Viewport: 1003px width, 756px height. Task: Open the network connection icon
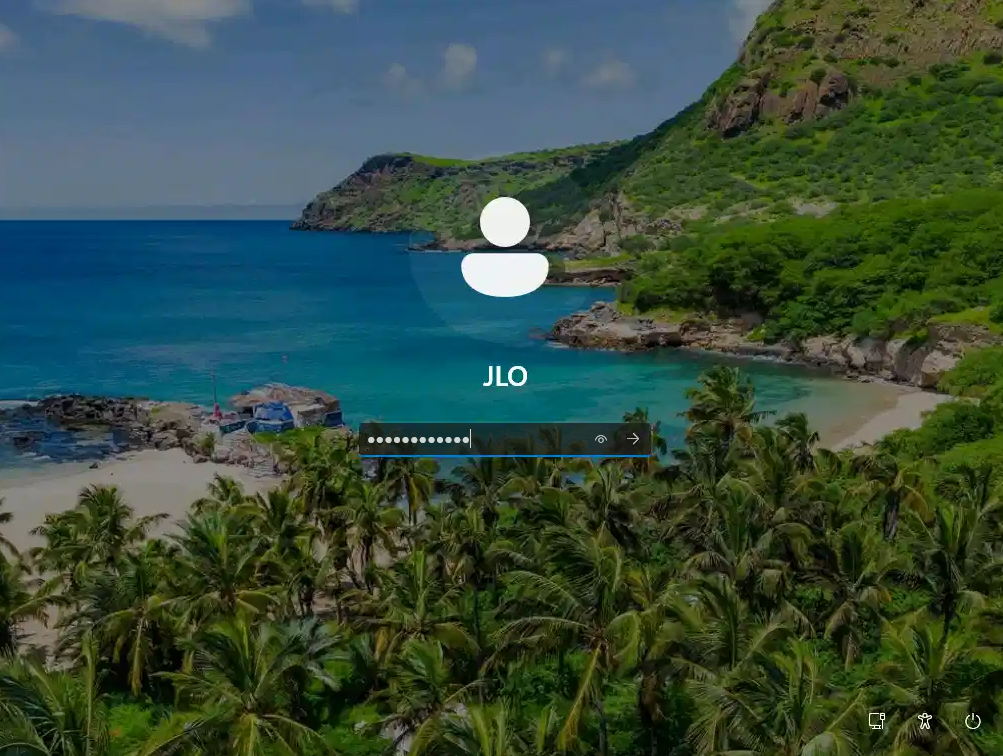coord(877,720)
